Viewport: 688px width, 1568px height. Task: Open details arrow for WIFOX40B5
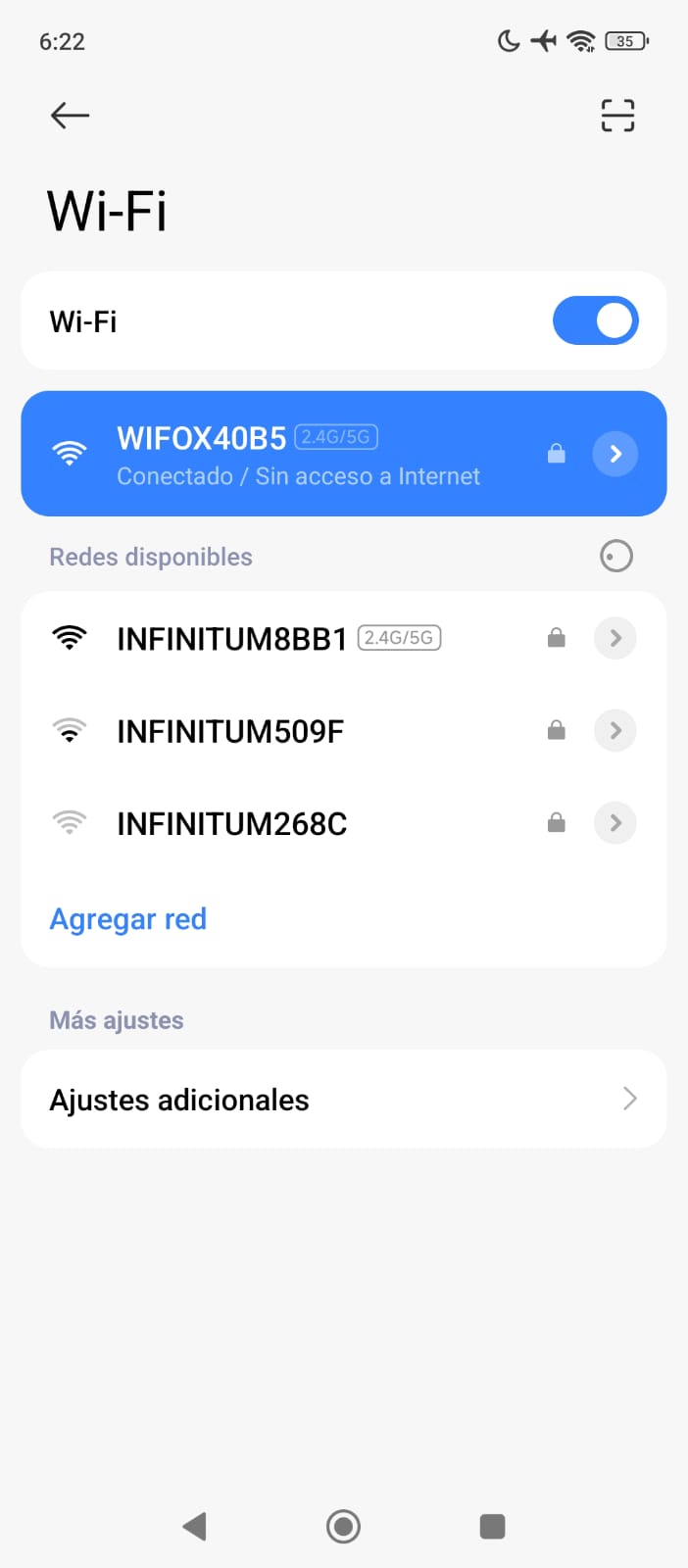pos(615,454)
